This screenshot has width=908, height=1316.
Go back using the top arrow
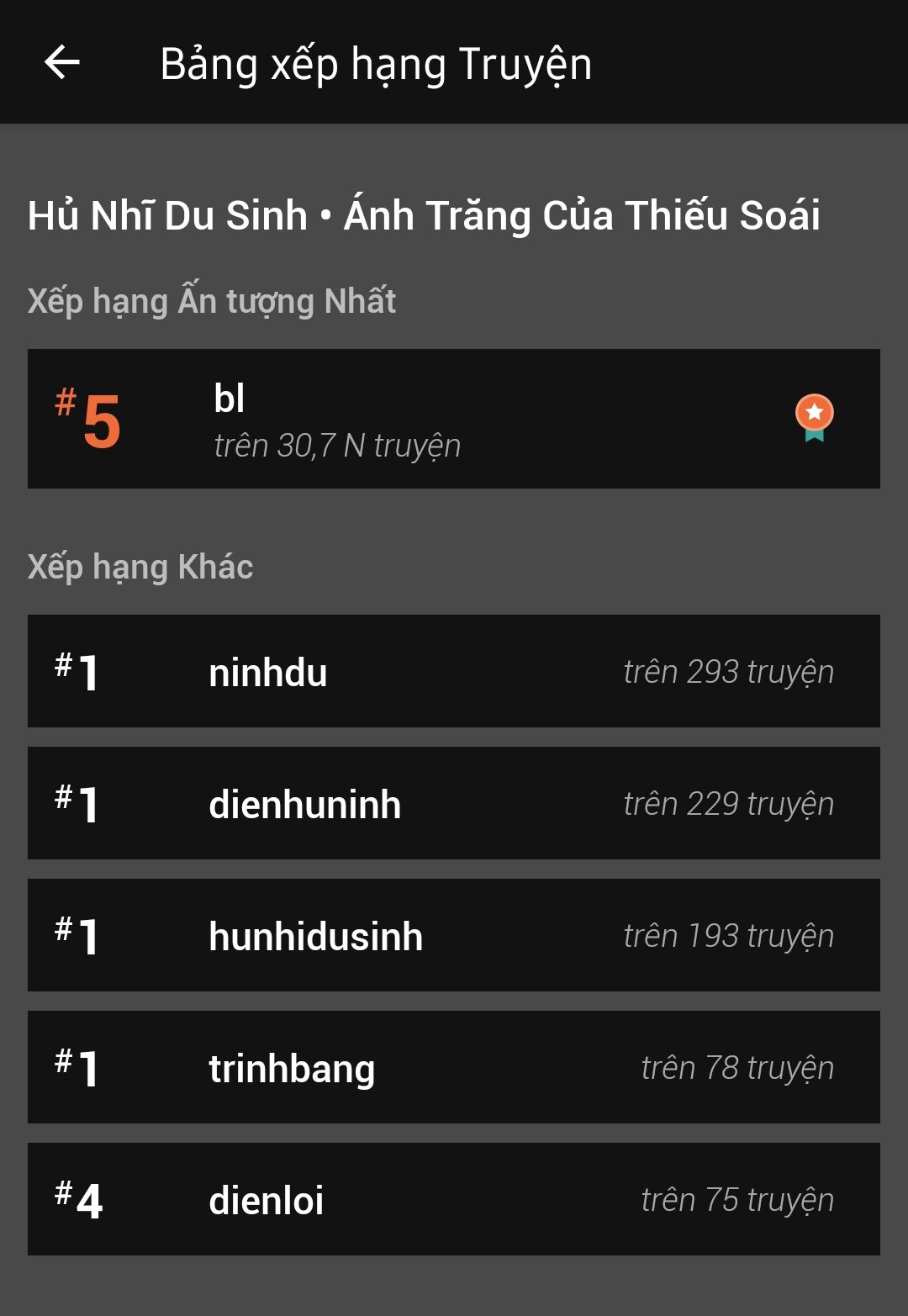62,62
